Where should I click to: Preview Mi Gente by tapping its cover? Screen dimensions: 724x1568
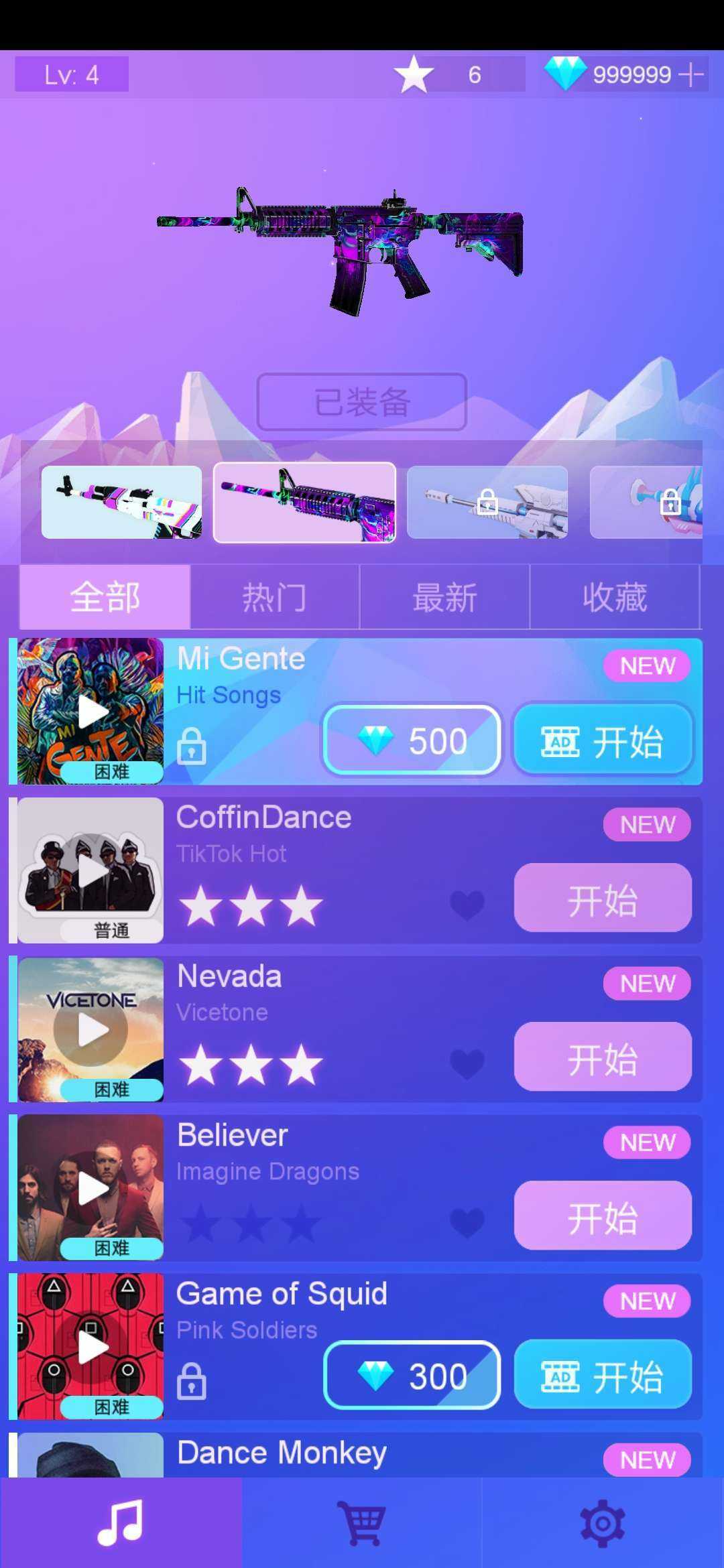tap(91, 712)
